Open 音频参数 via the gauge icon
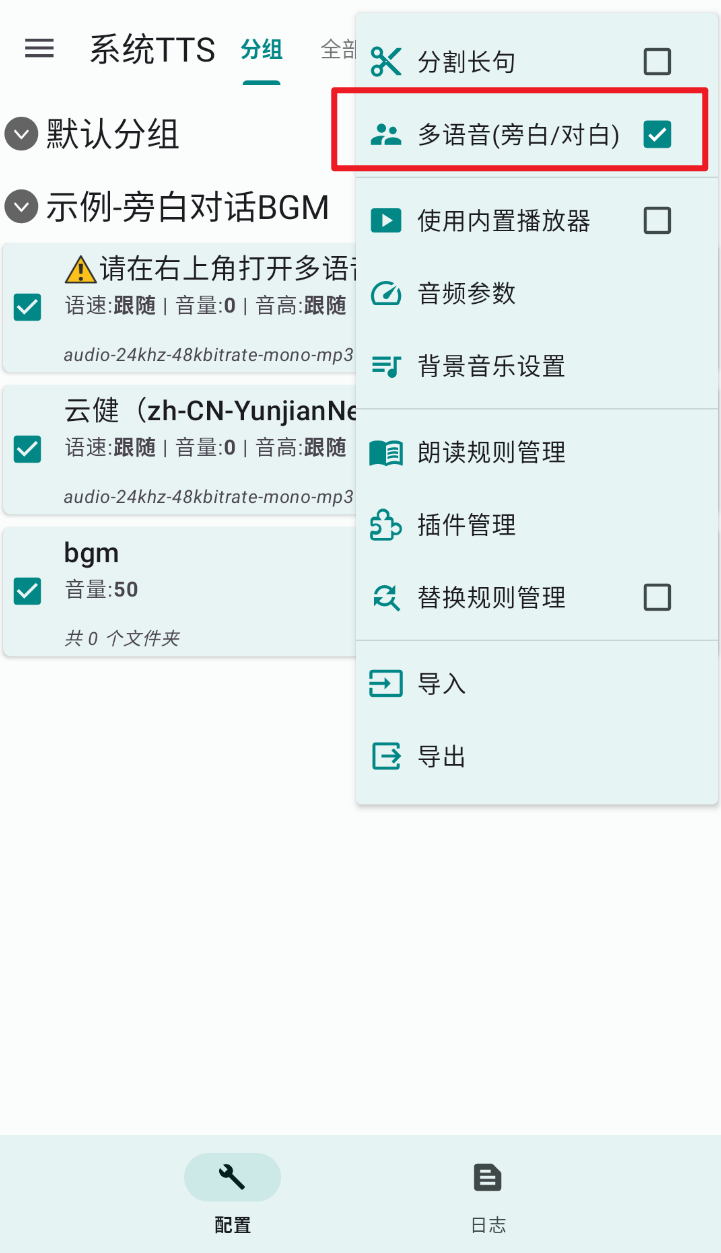Image resolution: width=721 pixels, height=1253 pixels. click(x=386, y=293)
